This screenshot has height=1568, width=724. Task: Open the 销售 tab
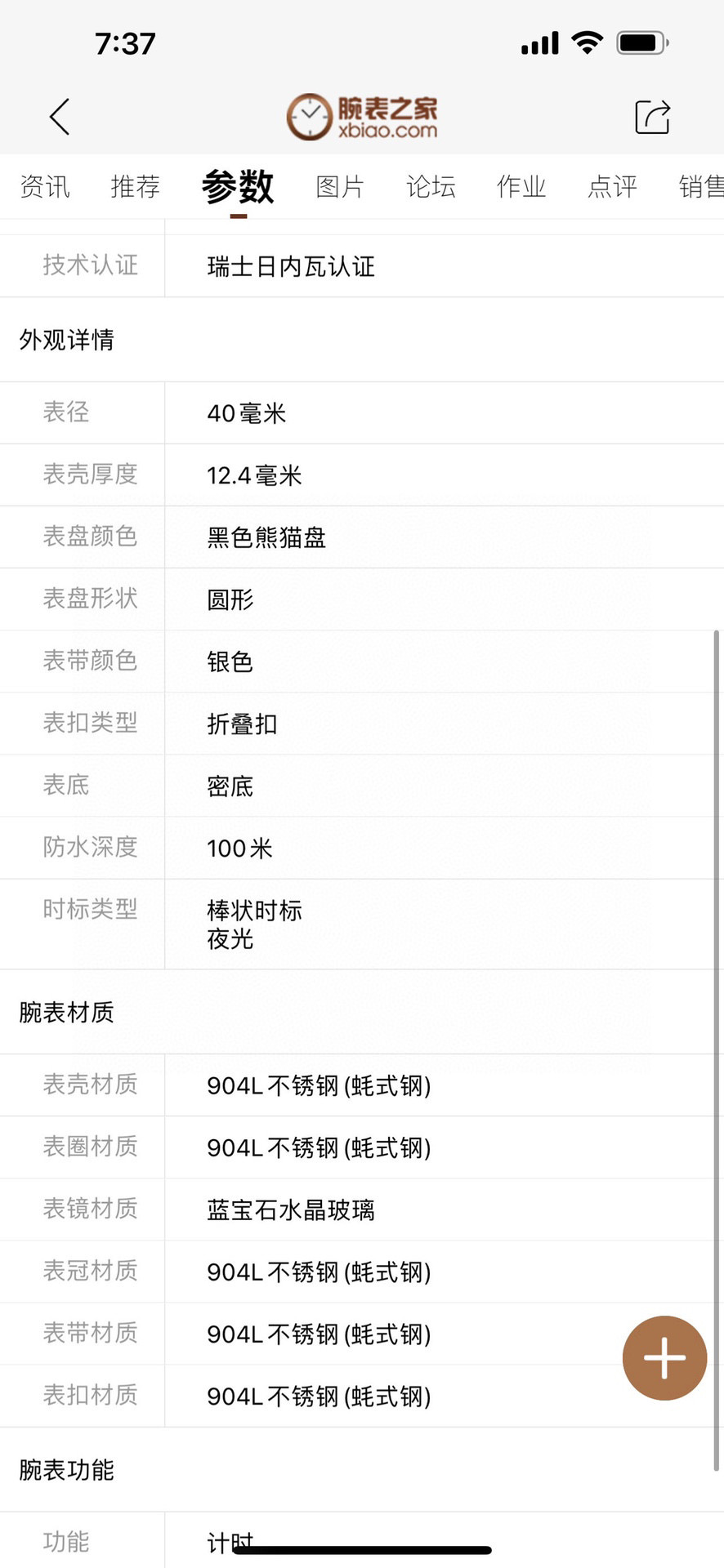click(x=700, y=187)
